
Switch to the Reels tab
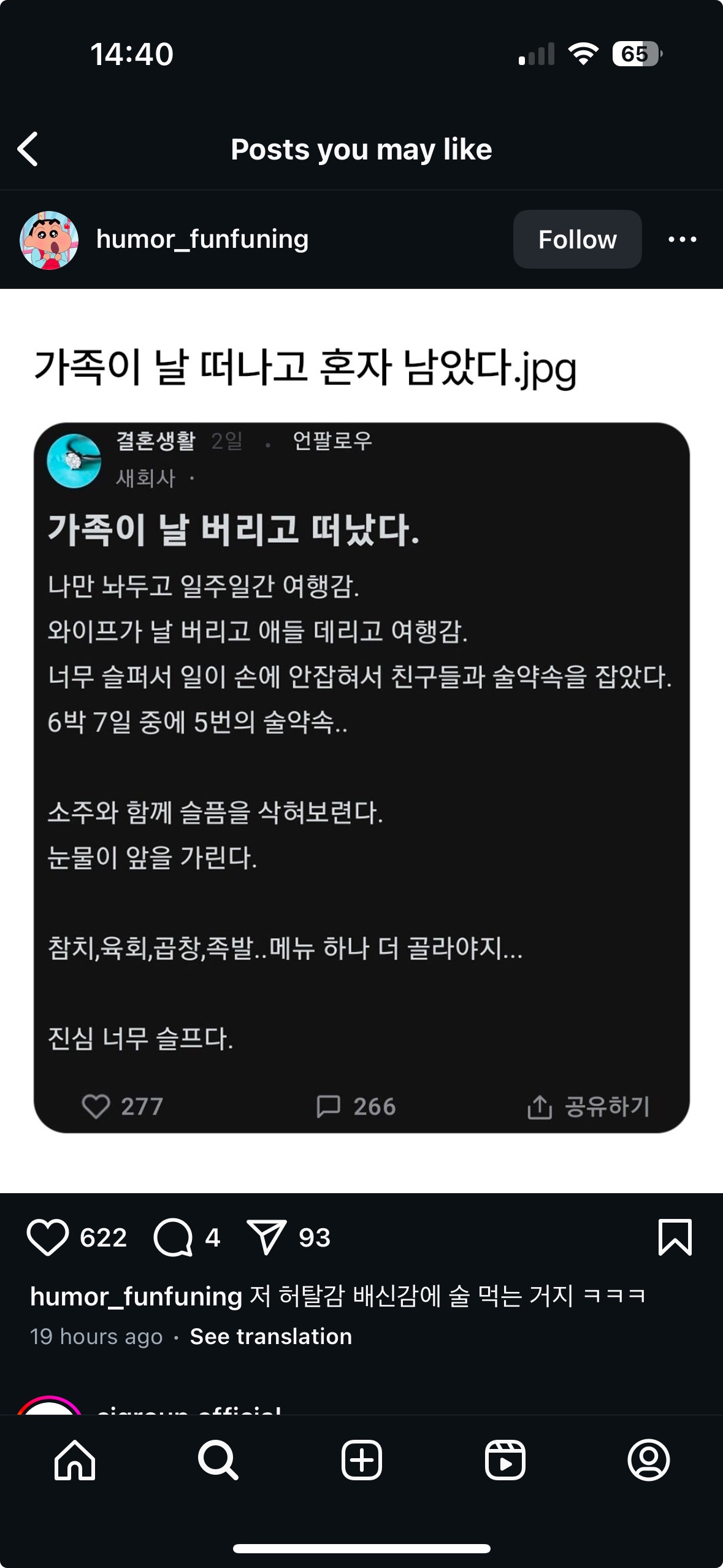click(x=505, y=1460)
